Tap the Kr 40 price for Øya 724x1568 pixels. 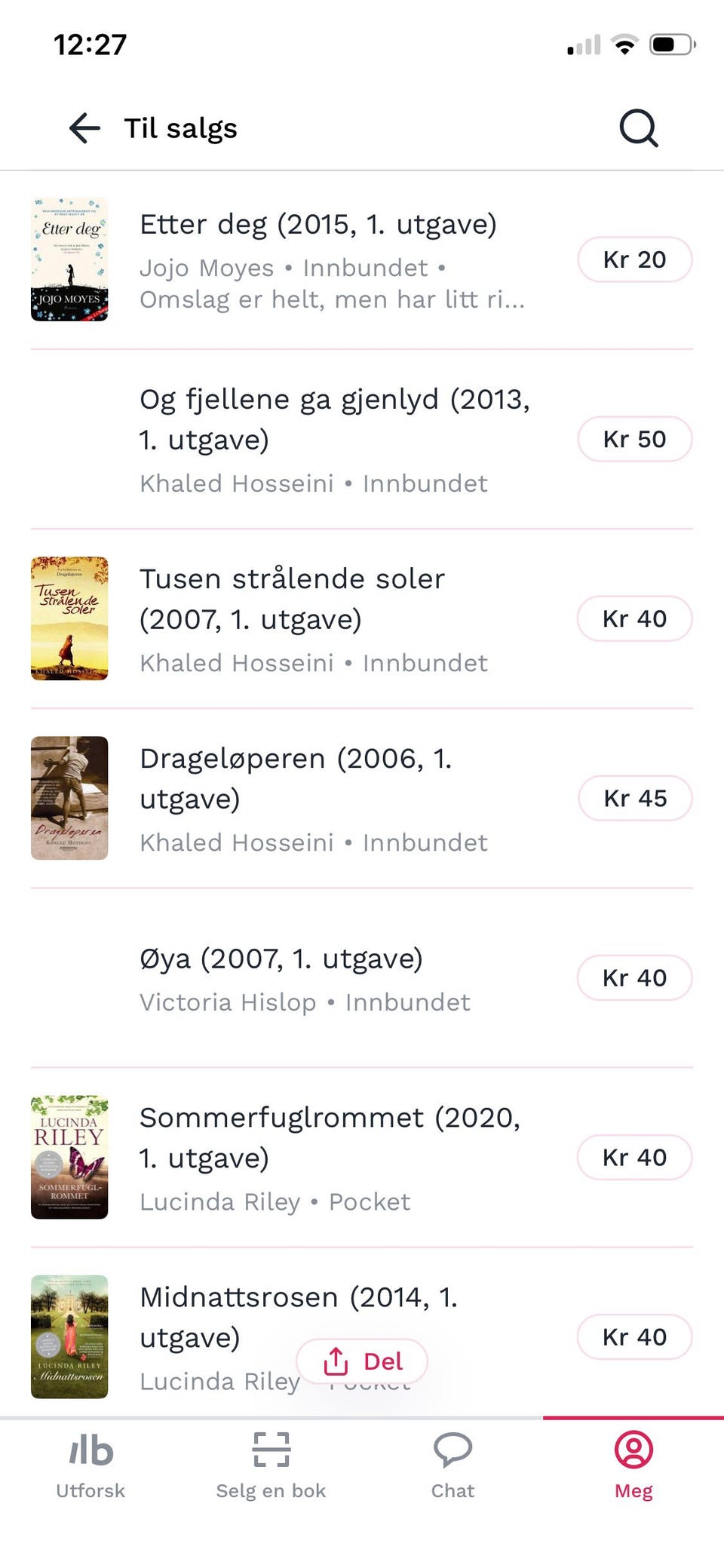coord(635,977)
